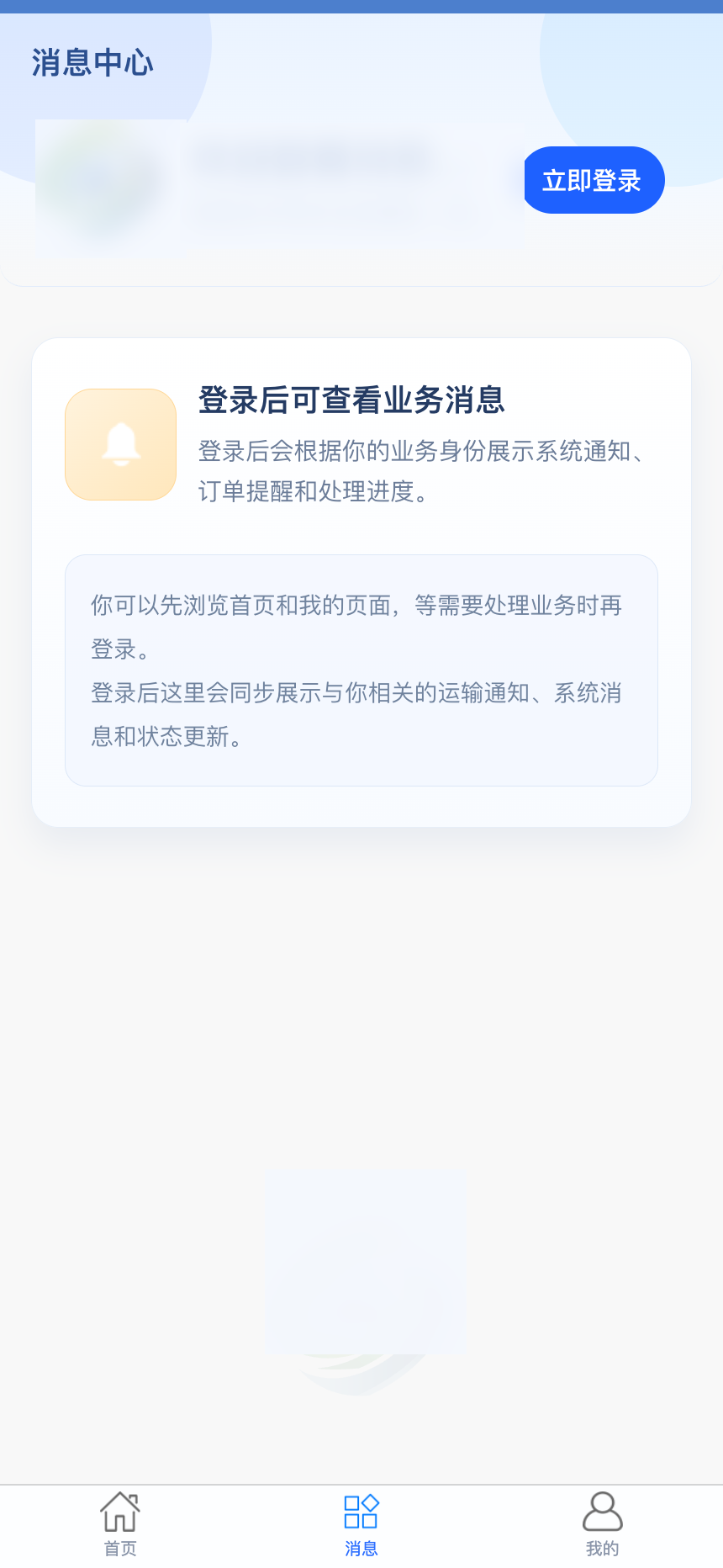Select the active 消息 tab
723x1568 pixels.
point(361,1523)
